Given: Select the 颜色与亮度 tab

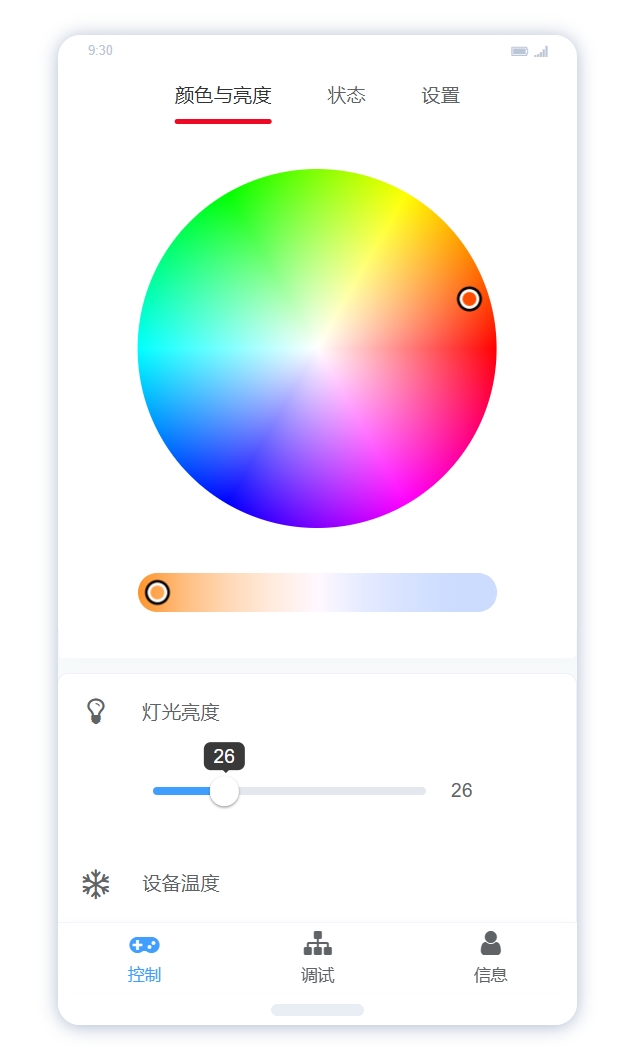Looking at the screenshot, I should (x=223, y=96).
